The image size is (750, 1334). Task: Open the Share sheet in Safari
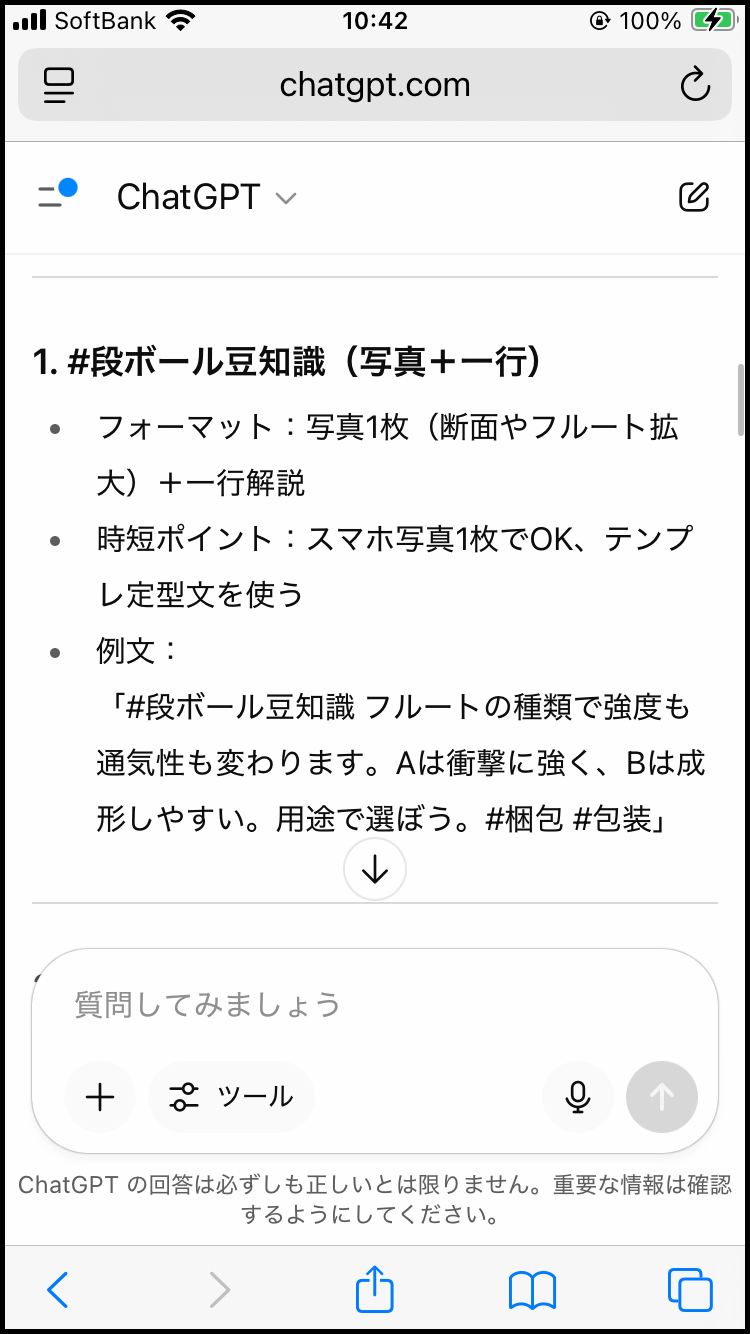pyautogui.click(x=374, y=1289)
